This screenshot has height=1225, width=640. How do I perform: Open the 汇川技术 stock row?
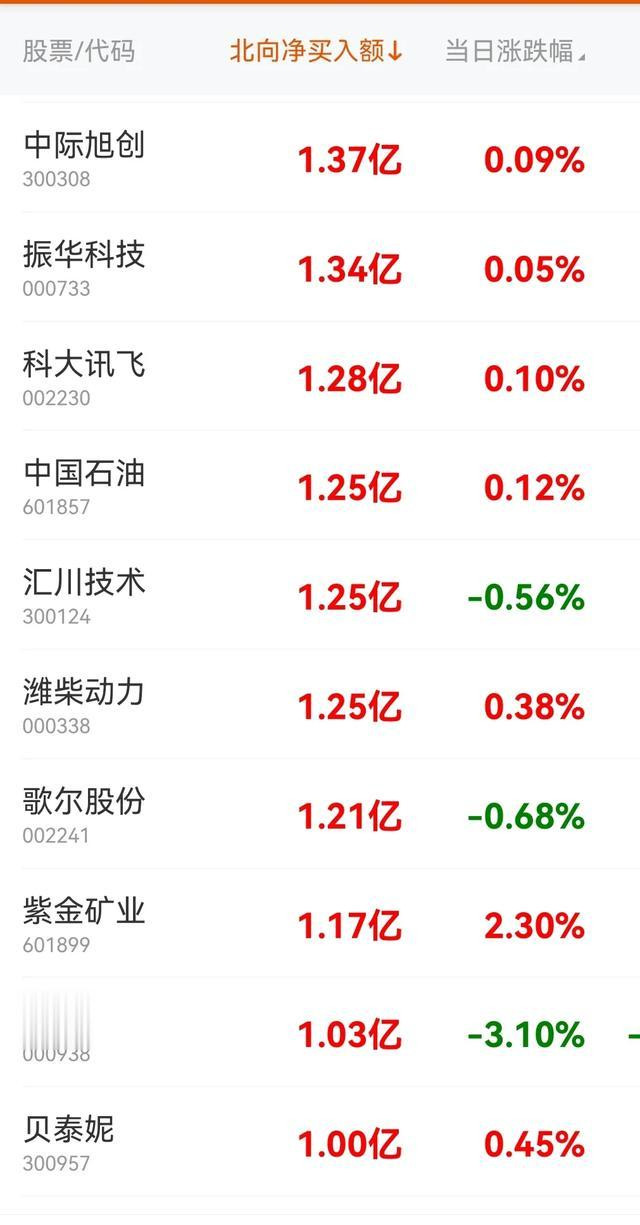(x=320, y=596)
